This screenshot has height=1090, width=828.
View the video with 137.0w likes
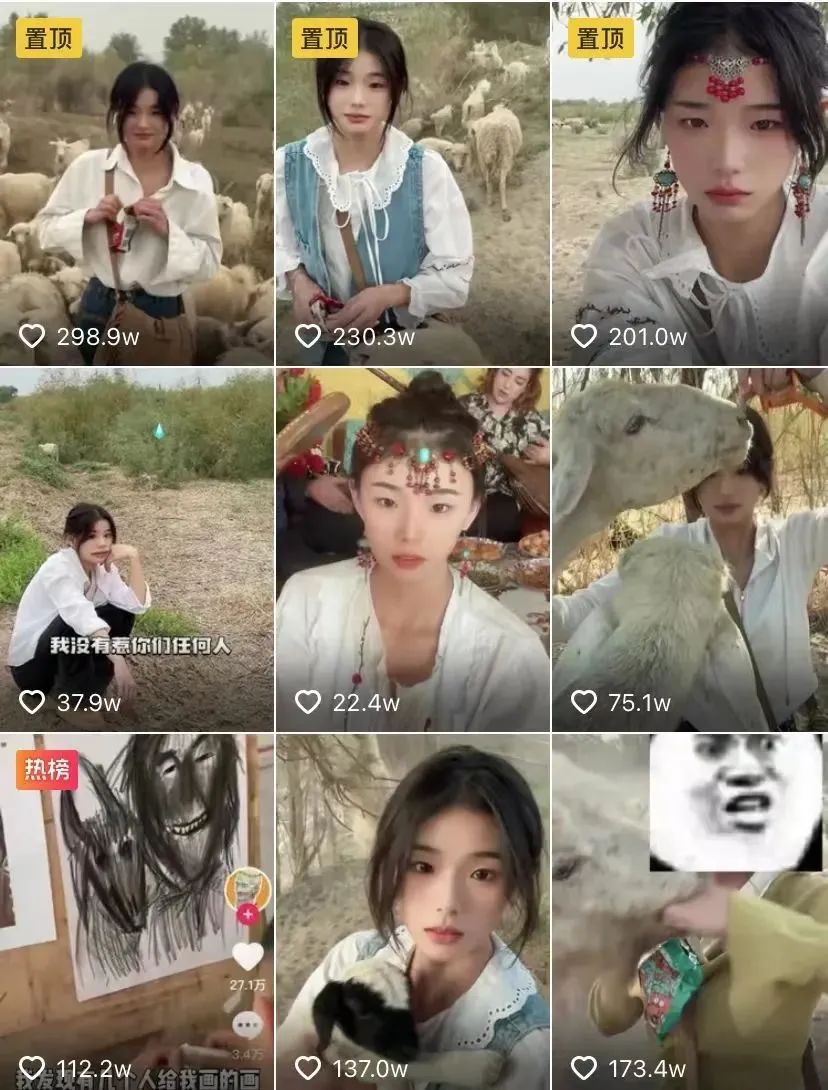412,912
